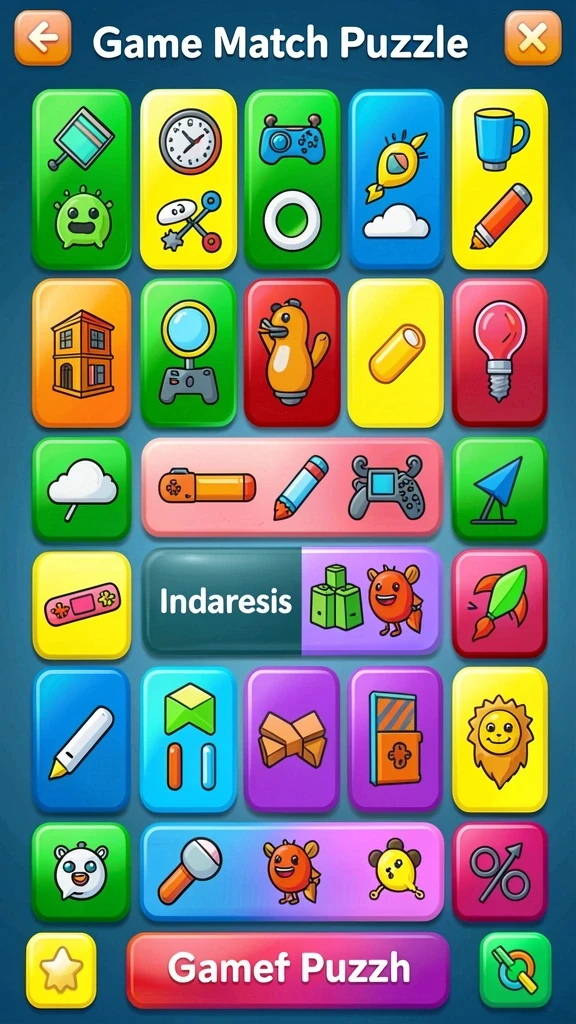Tap the Gamef Puzzh button
The width and height of the screenshot is (576, 1024).
coord(288,970)
